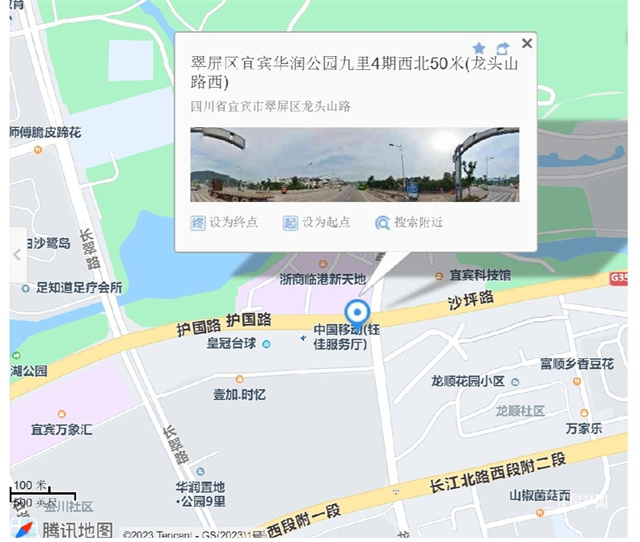Viewport: 640px width, 542px height.
Task: Tap the blue location marker on the map
Action: point(358,311)
